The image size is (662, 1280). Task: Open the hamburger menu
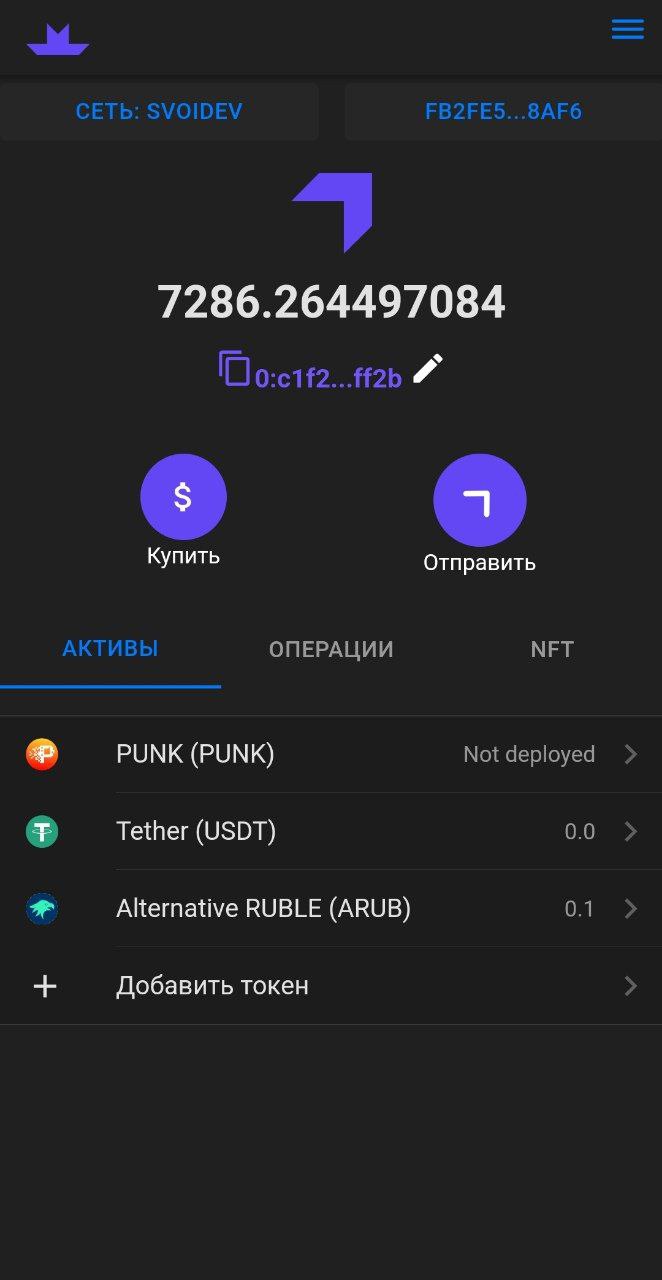pyautogui.click(x=627, y=30)
